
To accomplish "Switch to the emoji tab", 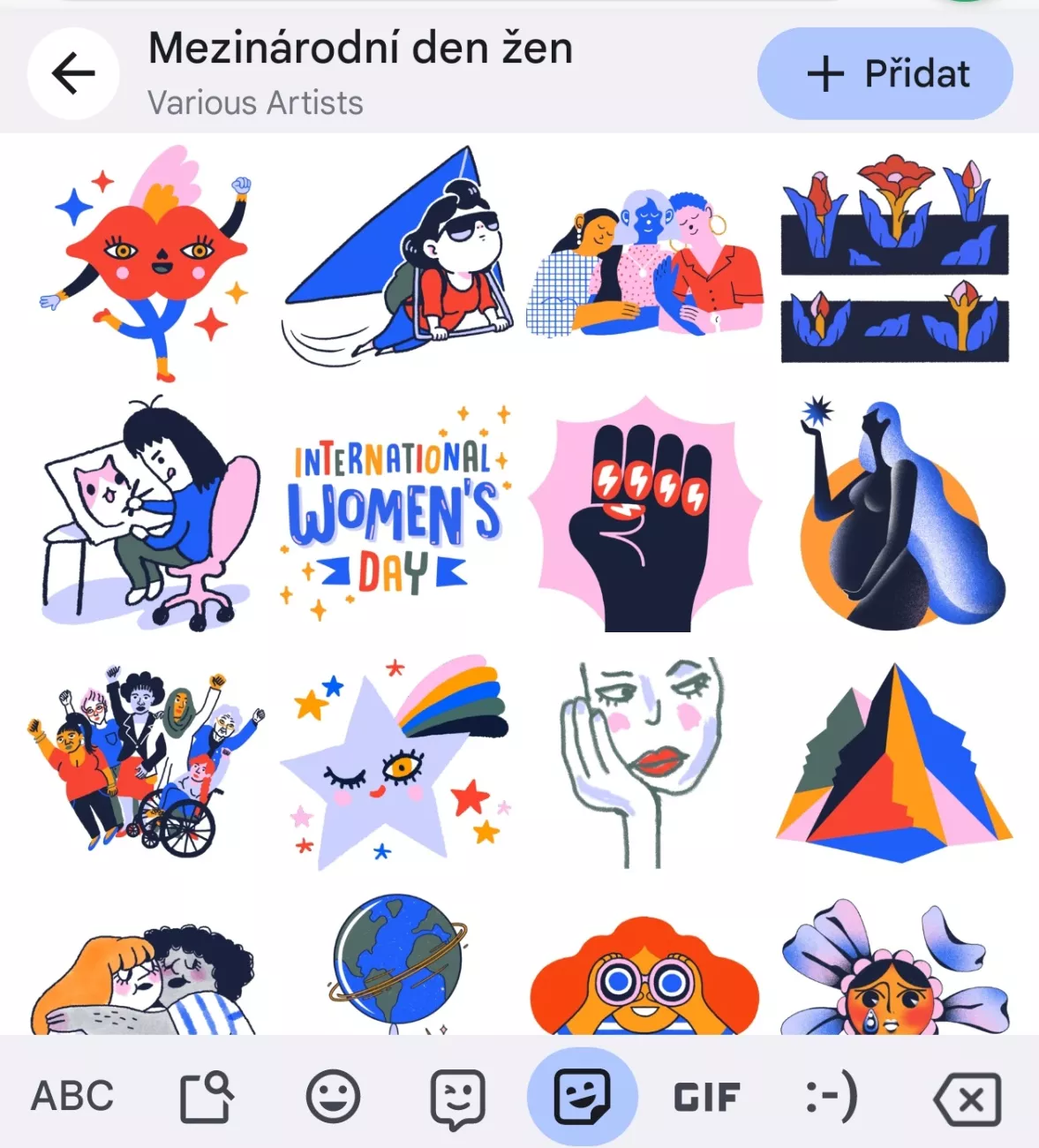I will [333, 1097].
